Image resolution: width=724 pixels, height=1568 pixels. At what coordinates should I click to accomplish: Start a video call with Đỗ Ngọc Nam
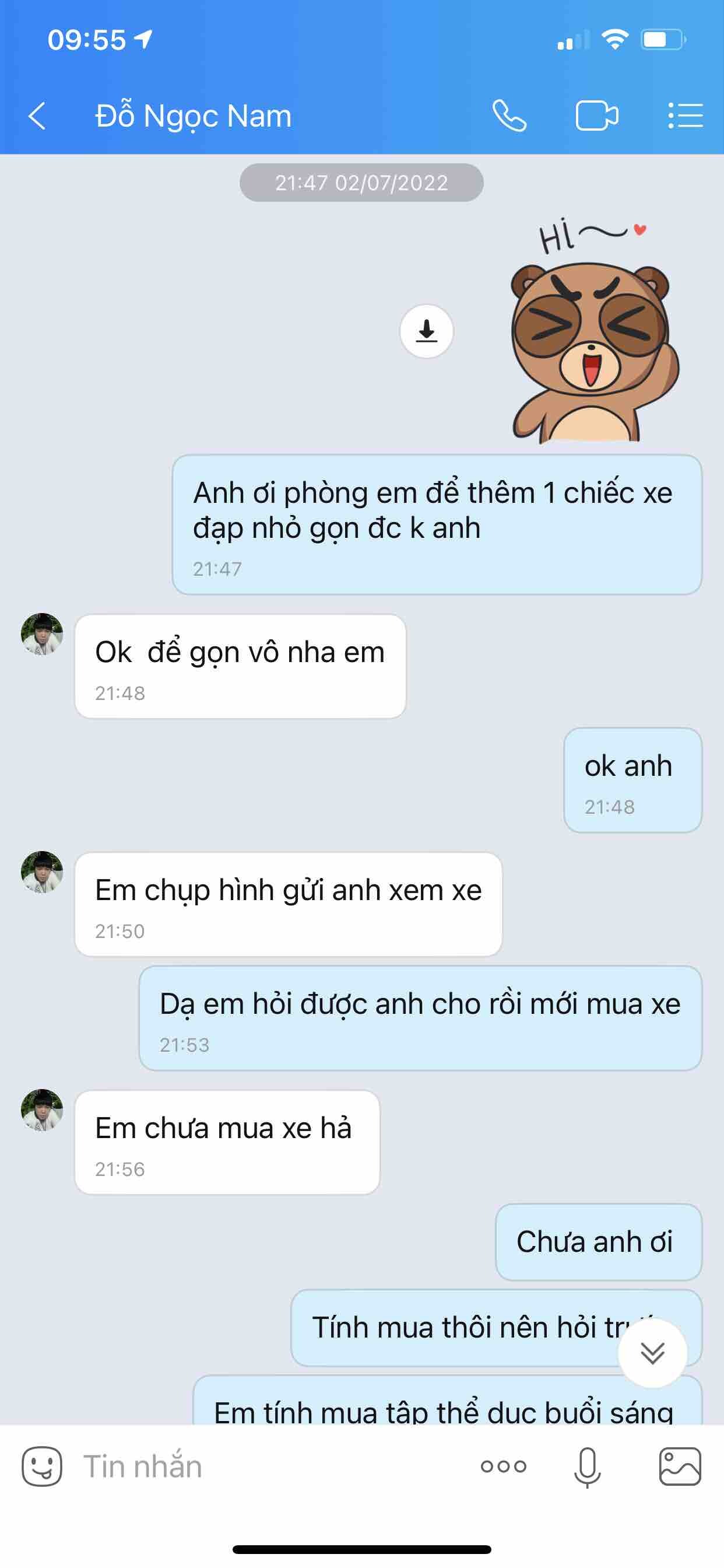(x=596, y=116)
